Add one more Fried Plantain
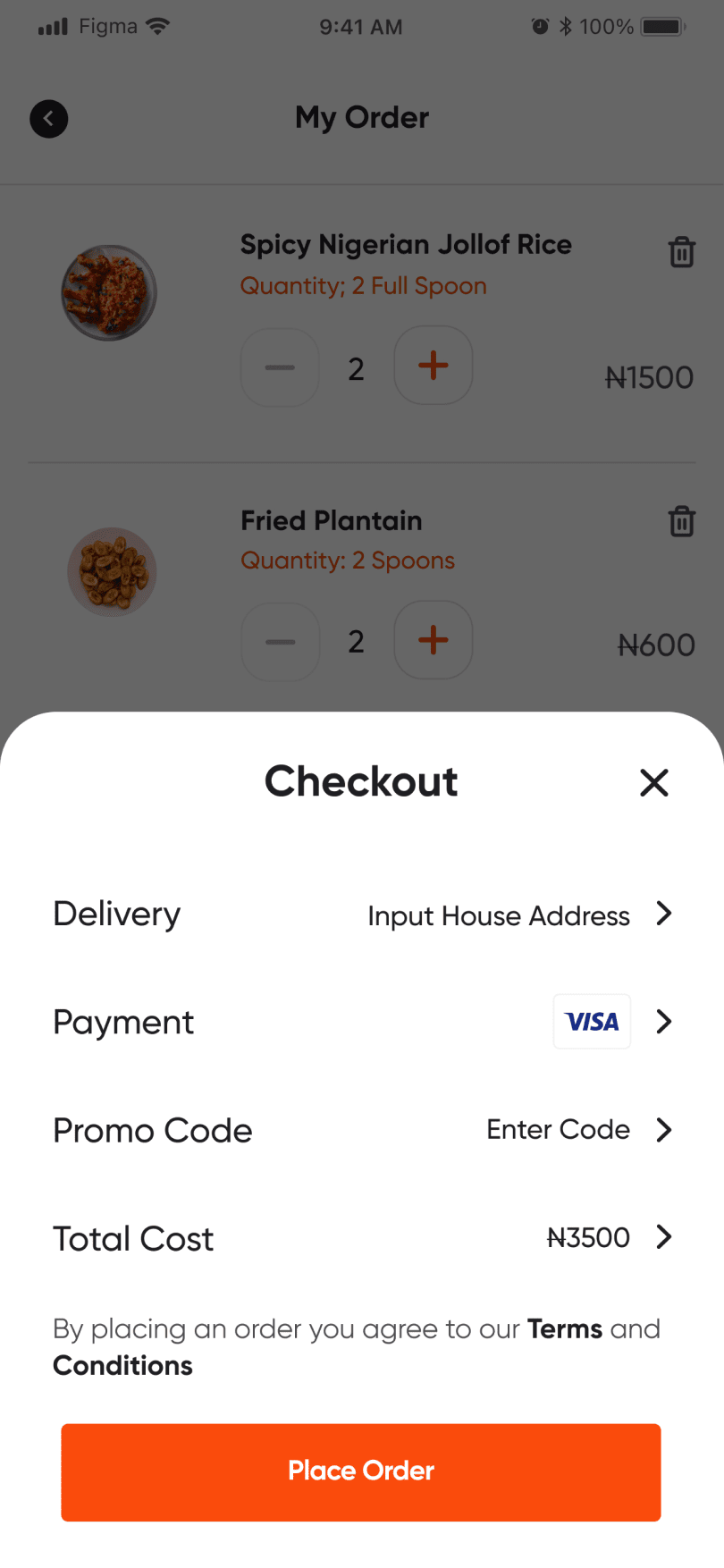Screen dimensions: 724x1568 click(434, 640)
